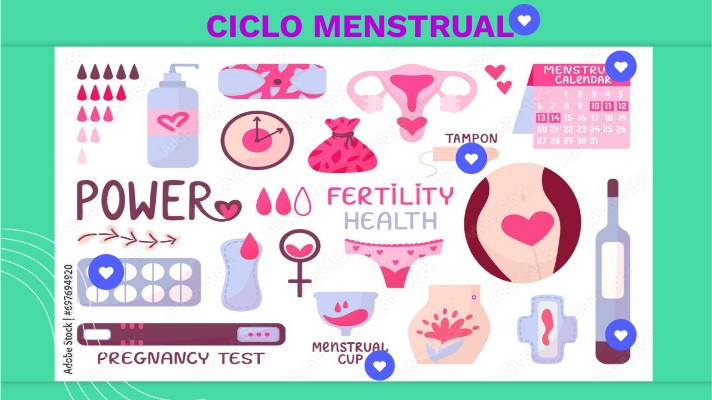Open the heart hotspot on the menstrual calendar
The height and width of the screenshot is (400, 712).
click(x=621, y=66)
